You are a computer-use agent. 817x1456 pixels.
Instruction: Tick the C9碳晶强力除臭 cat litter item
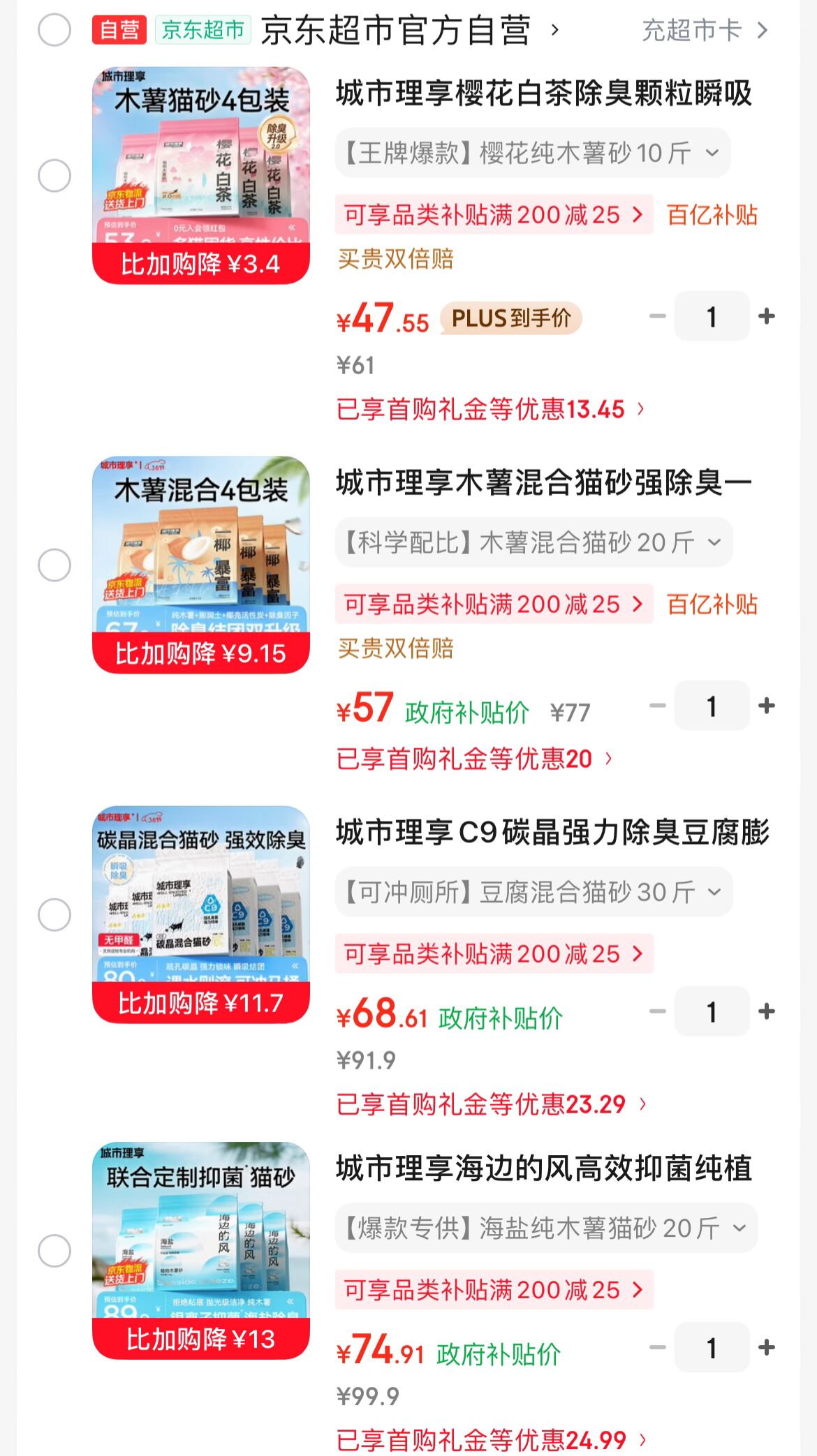pyautogui.click(x=54, y=914)
